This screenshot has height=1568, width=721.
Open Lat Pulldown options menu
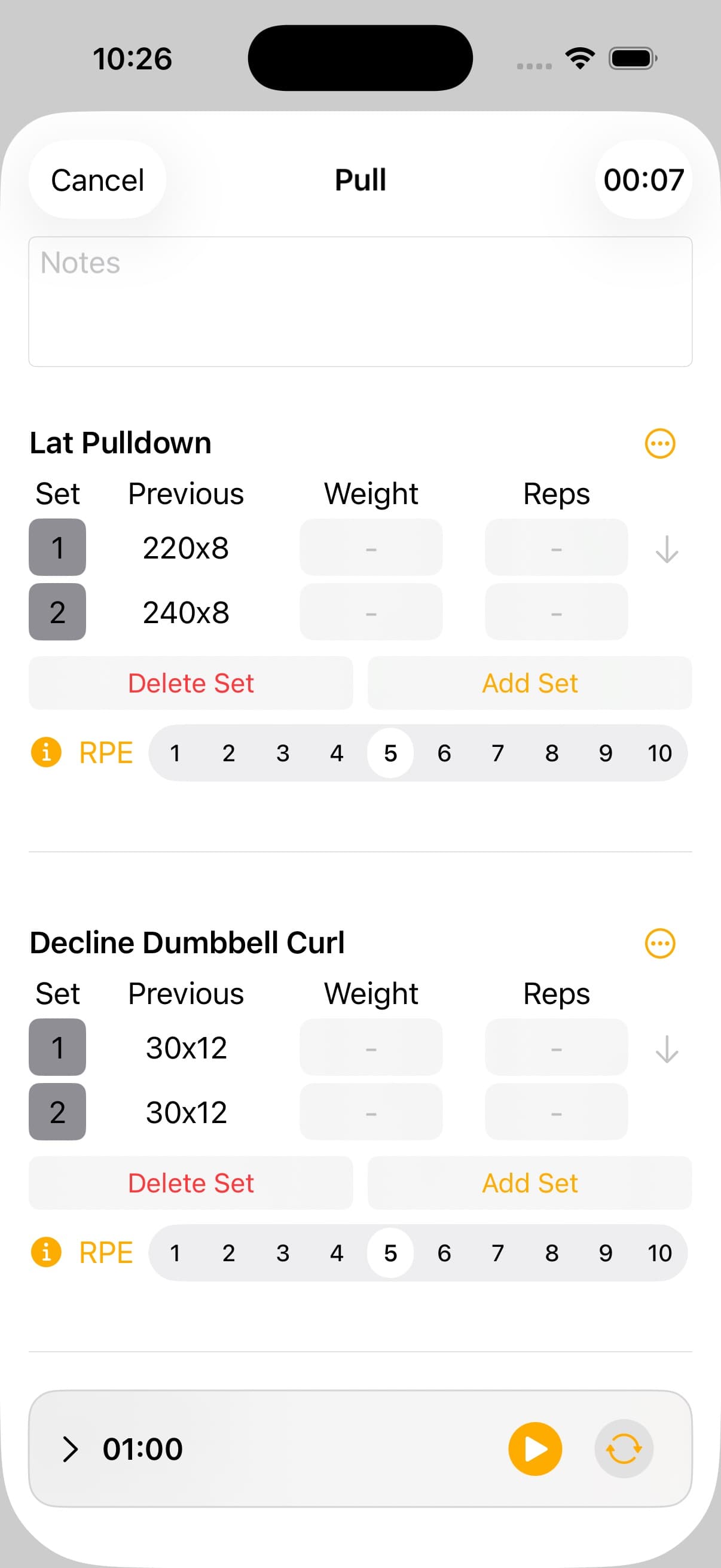pos(659,444)
